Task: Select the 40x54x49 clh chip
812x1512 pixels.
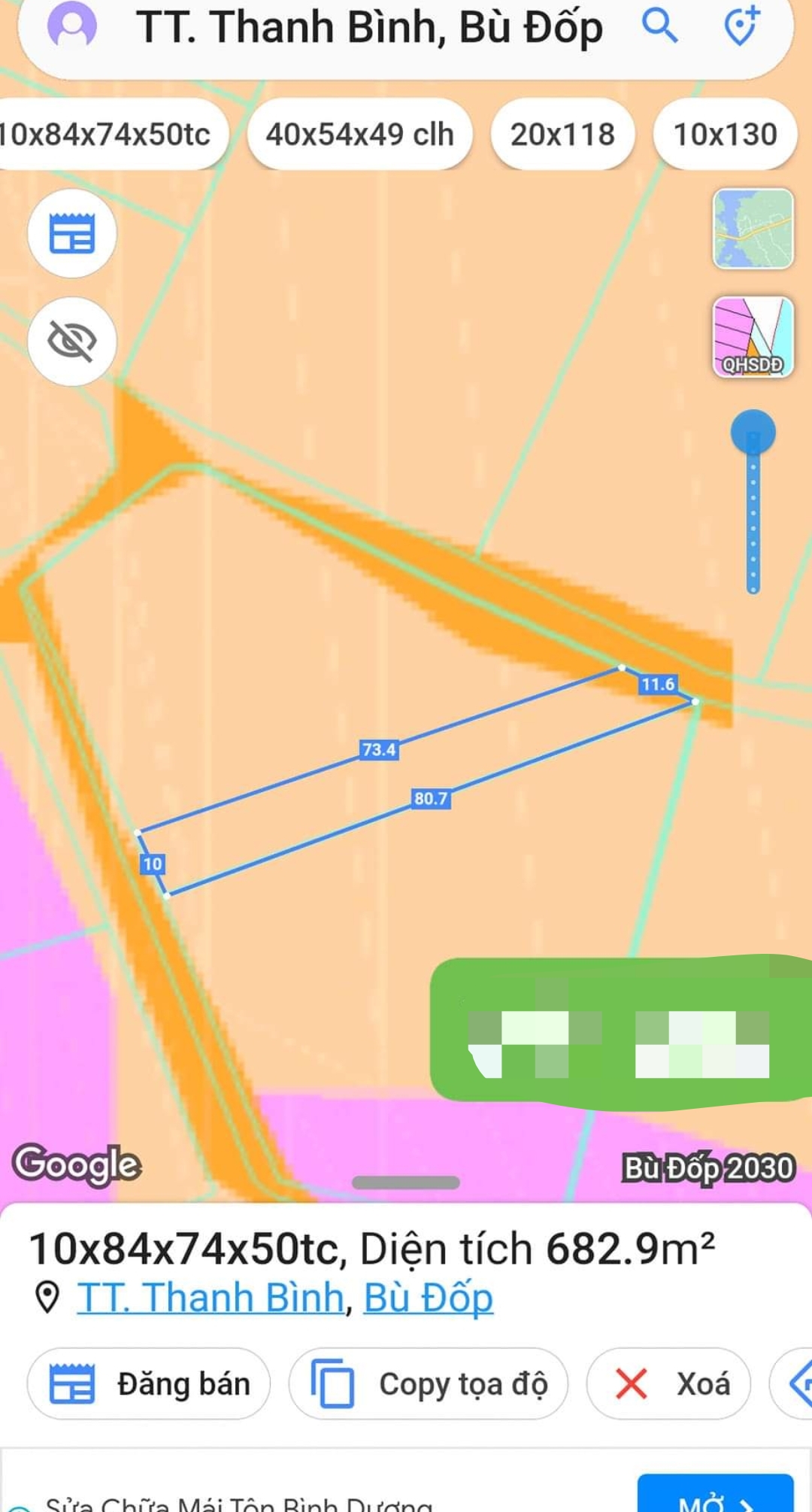Action: tap(359, 135)
